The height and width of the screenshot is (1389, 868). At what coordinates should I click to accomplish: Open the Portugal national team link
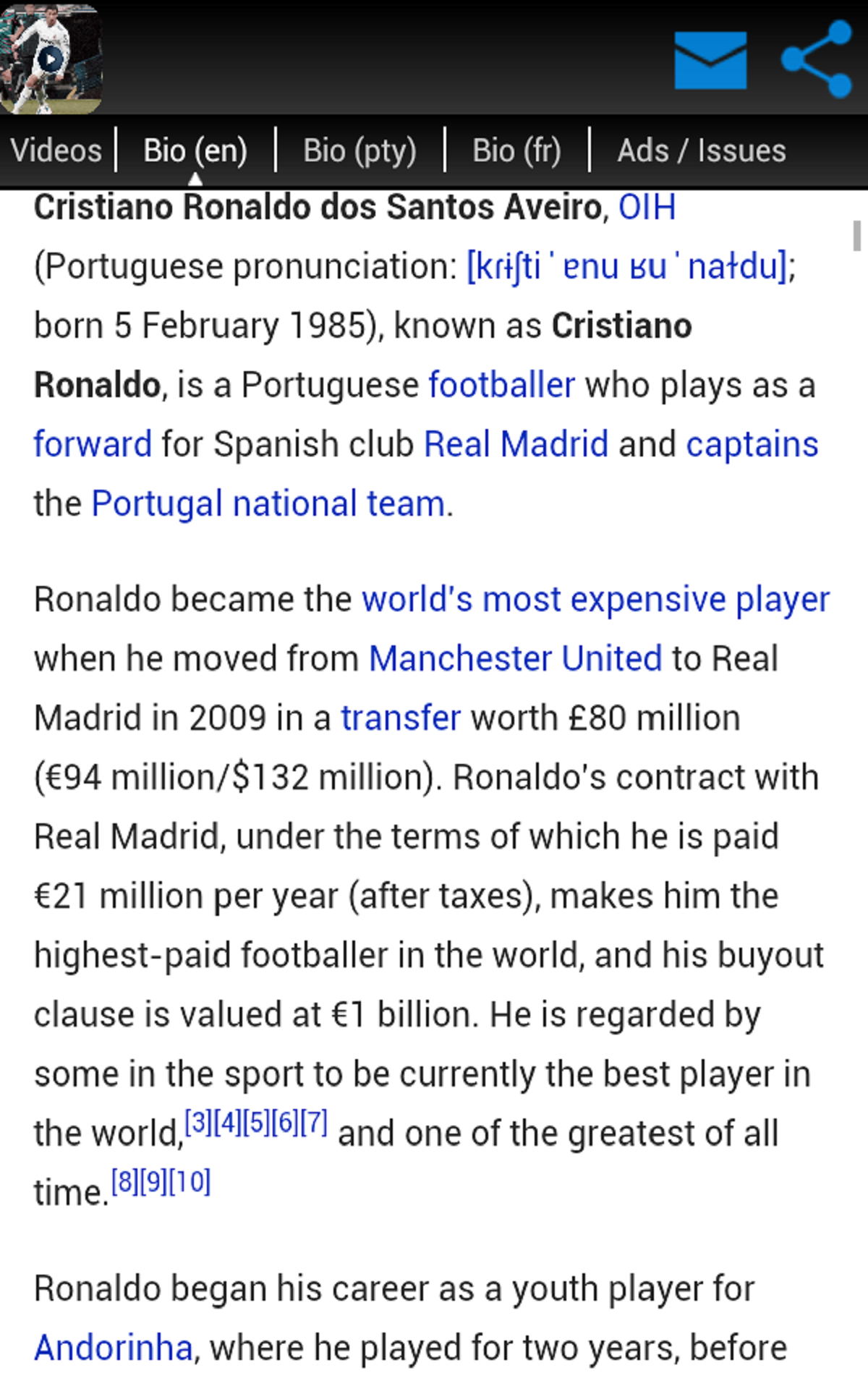point(268,504)
